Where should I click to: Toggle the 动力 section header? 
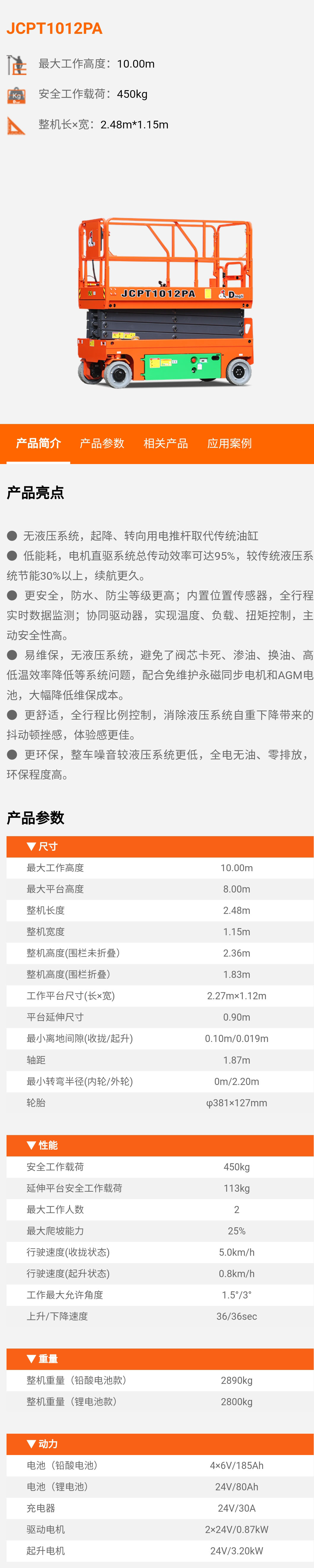(42, 1444)
